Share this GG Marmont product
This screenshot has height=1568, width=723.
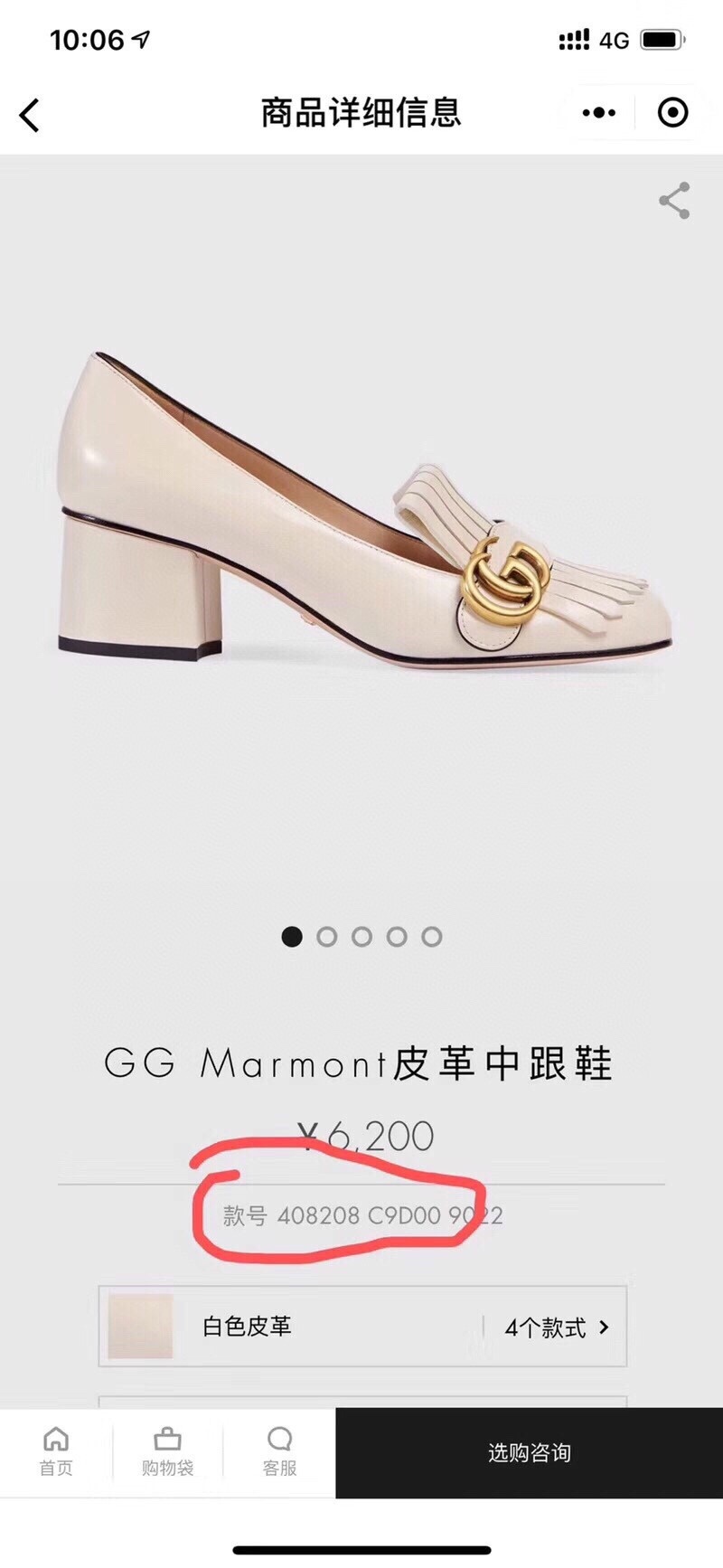click(x=674, y=201)
